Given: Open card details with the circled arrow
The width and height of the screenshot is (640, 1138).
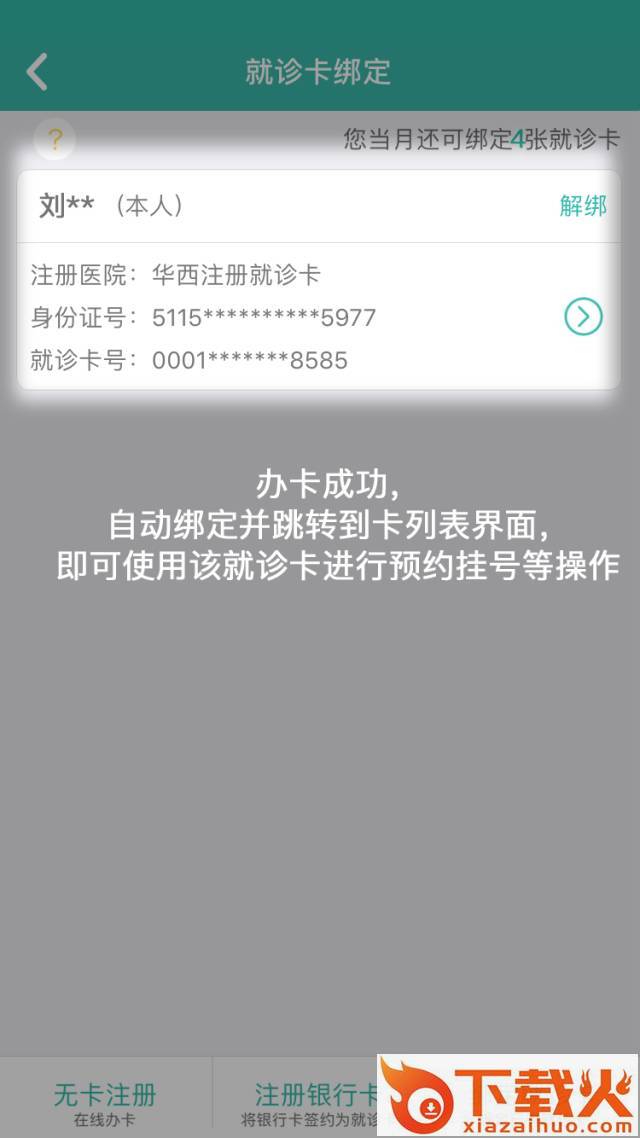Looking at the screenshot, I should point(583,317).
